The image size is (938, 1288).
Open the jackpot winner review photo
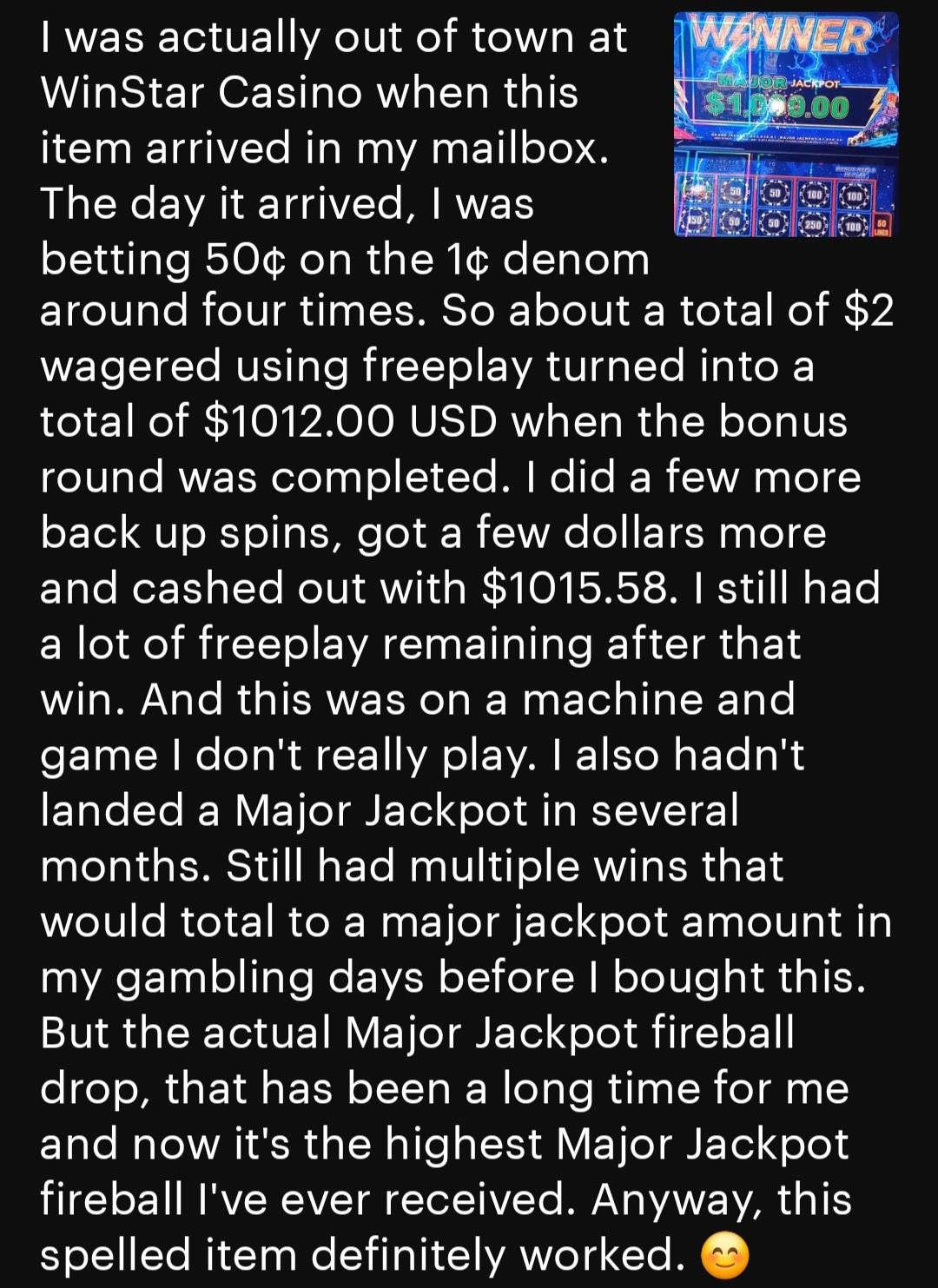(786, 124)
